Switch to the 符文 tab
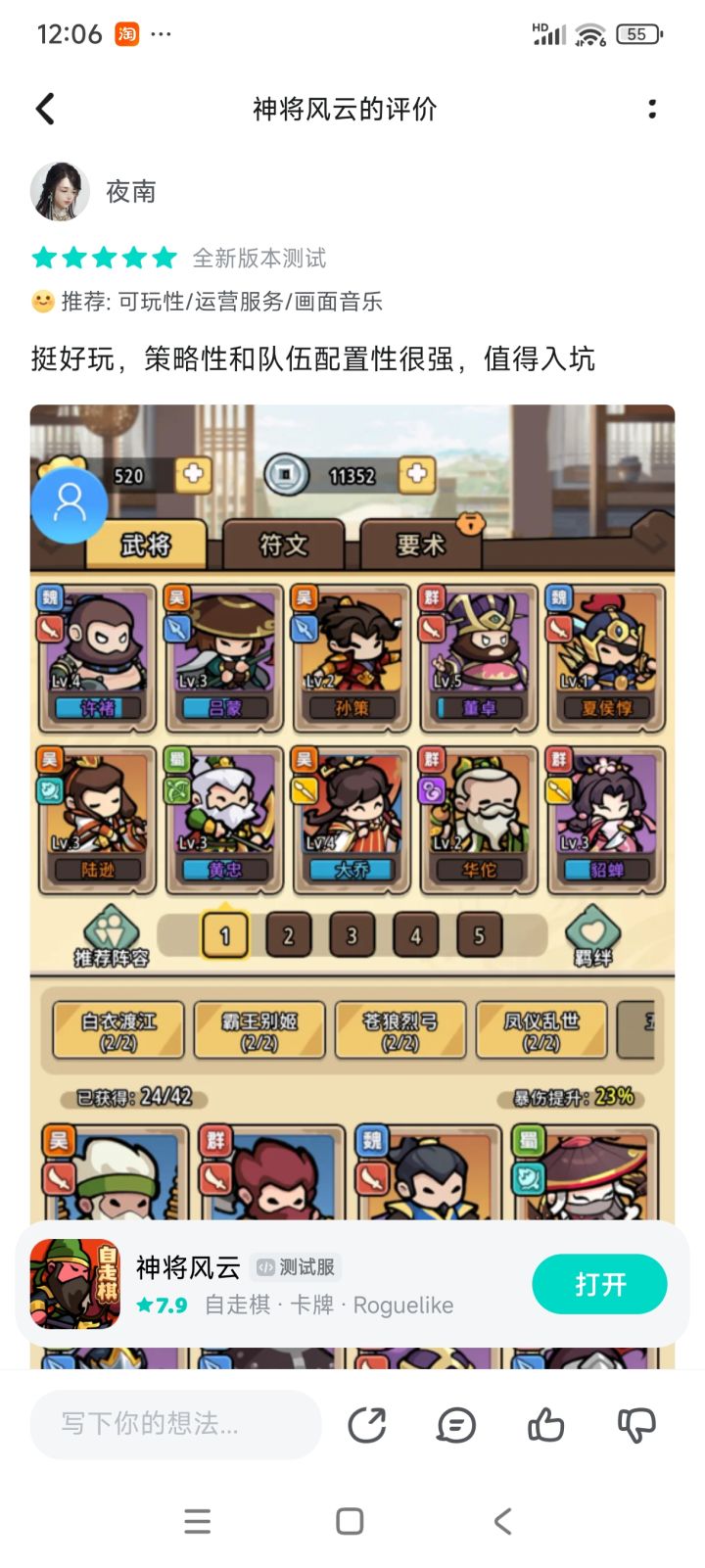 pos(282,545)
